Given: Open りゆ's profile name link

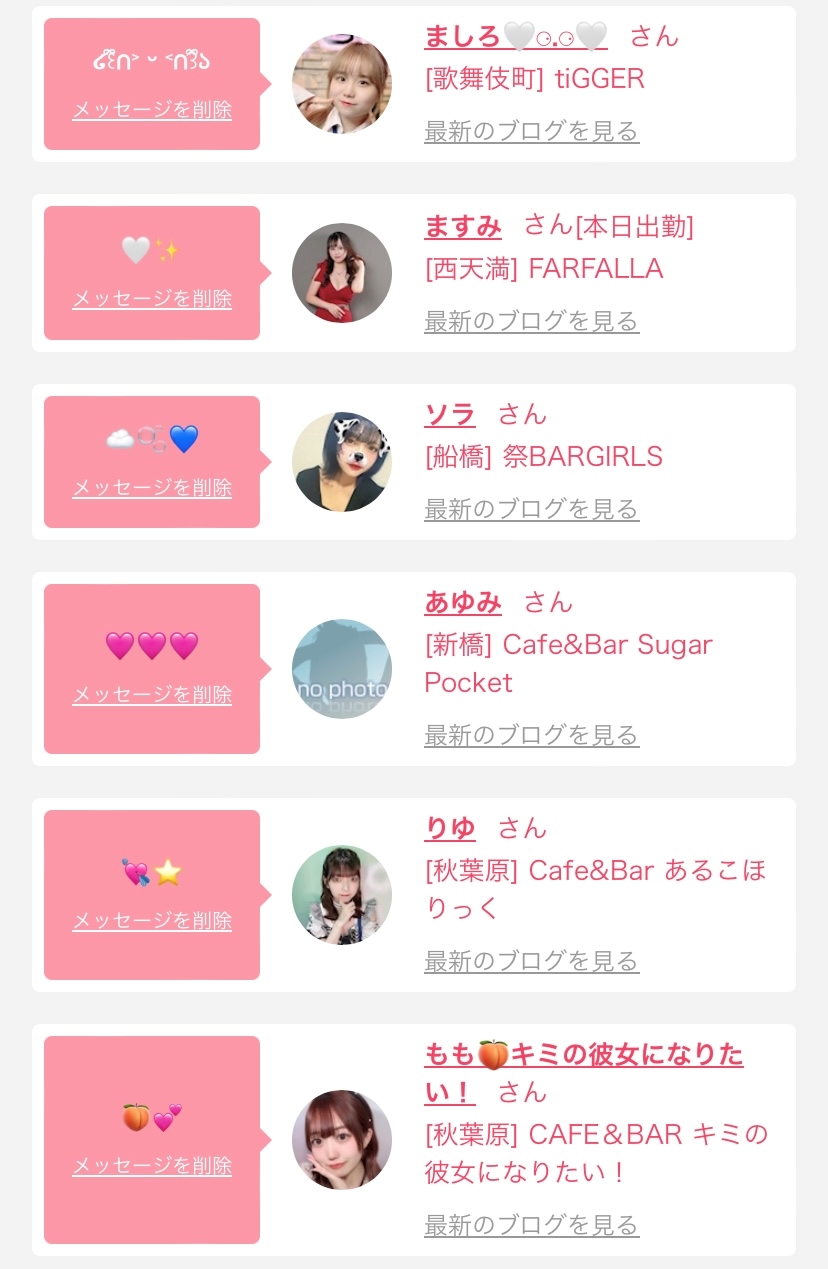Looking at the screenshot, I should (x=450, y=829).
